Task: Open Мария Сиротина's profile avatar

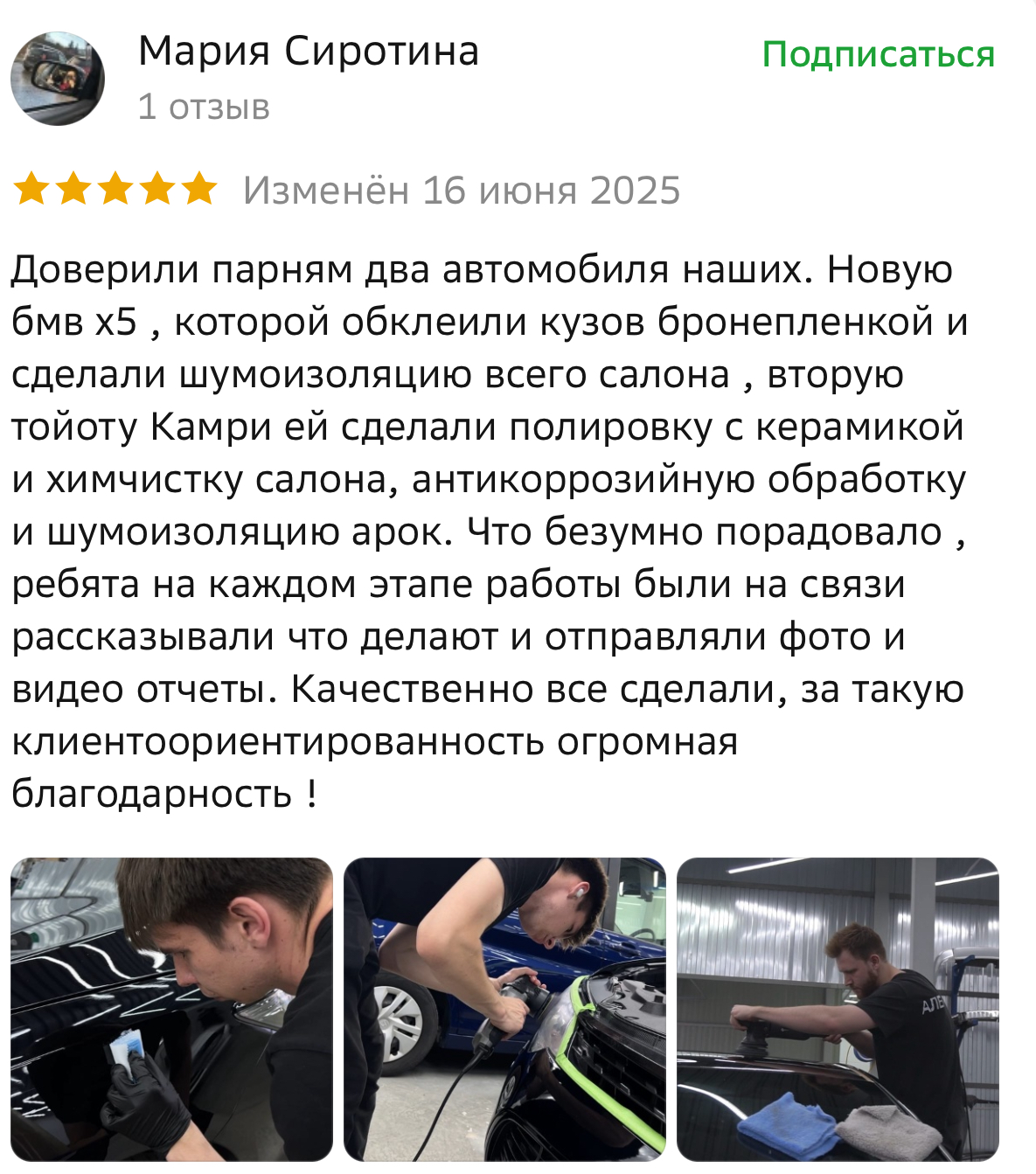Action: pyautogui.click(x=58, y=79)
